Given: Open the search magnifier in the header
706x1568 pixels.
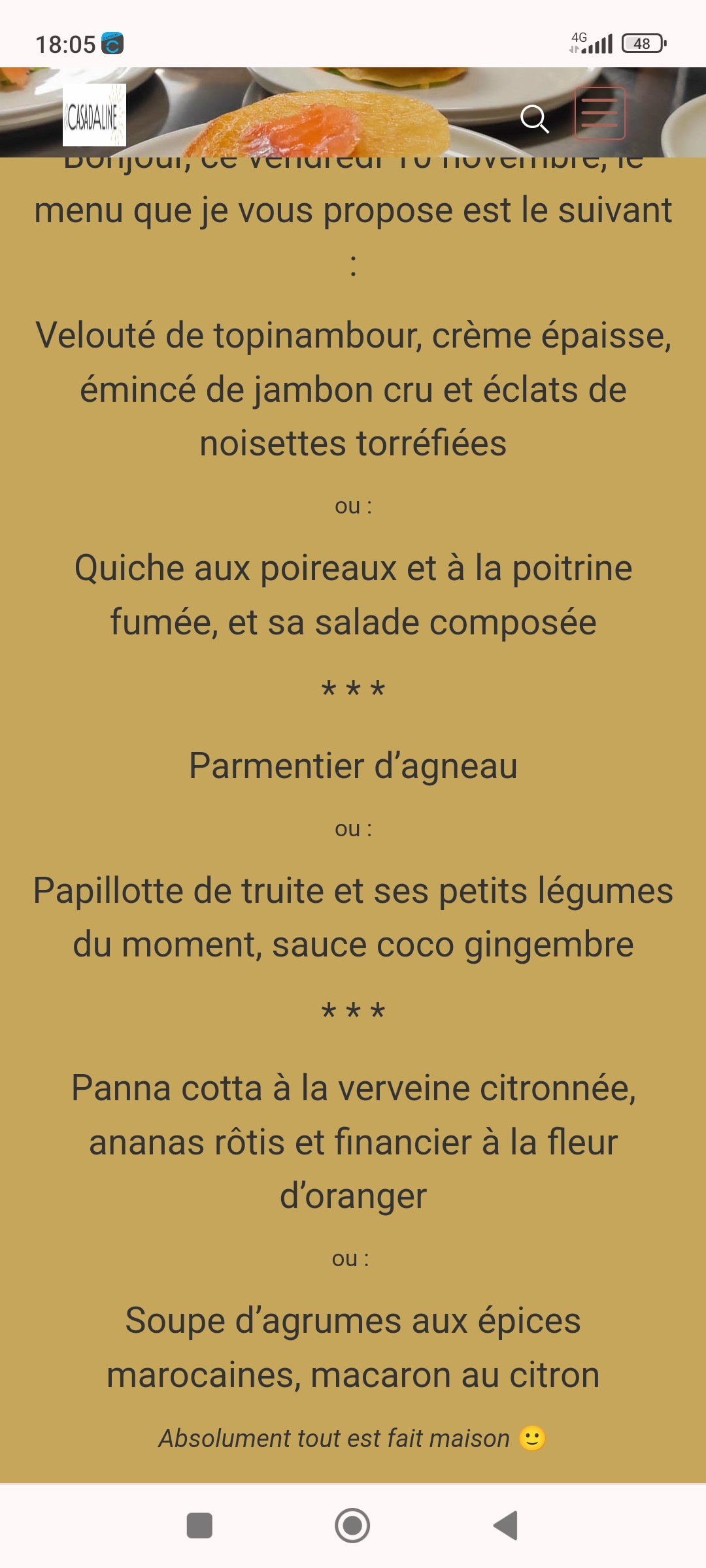Looking at the screenshot, I should click(x=534, y=119).
